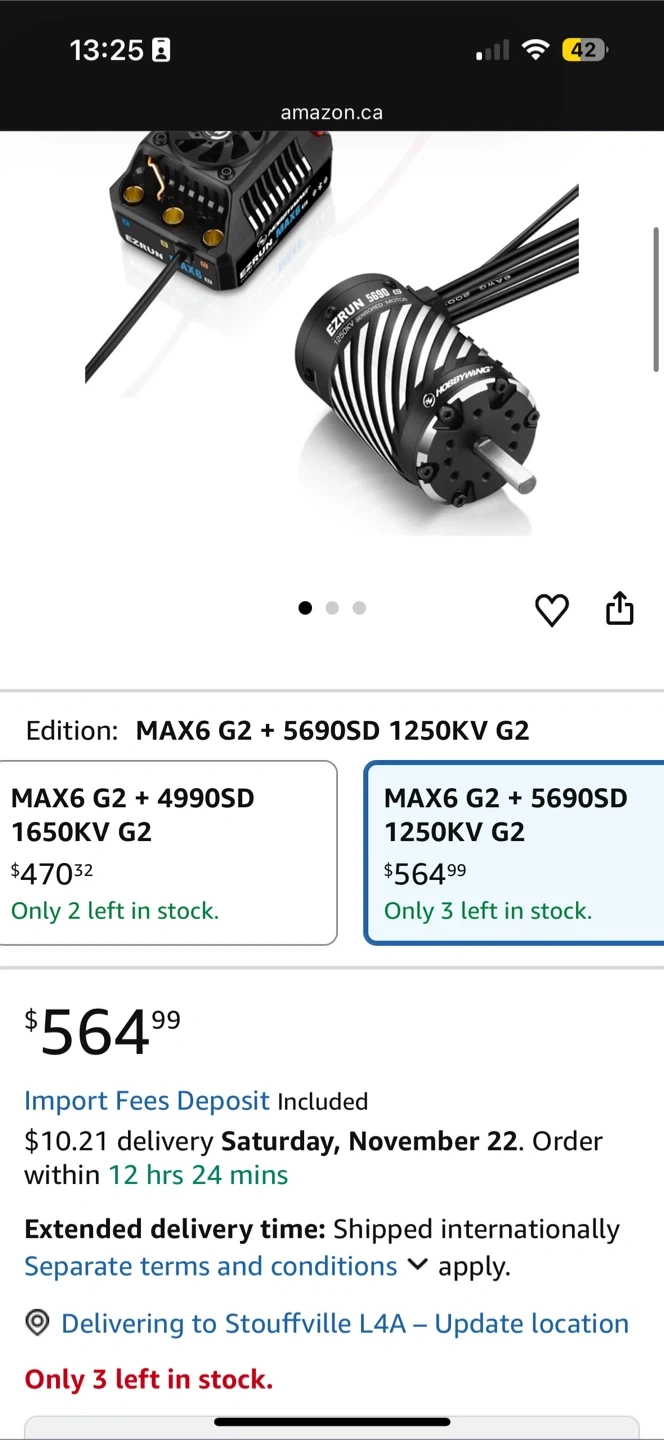Viewport: 664px width, 1440px height.
Task: Tap the amazon.ca address bar
Action: 332,112
